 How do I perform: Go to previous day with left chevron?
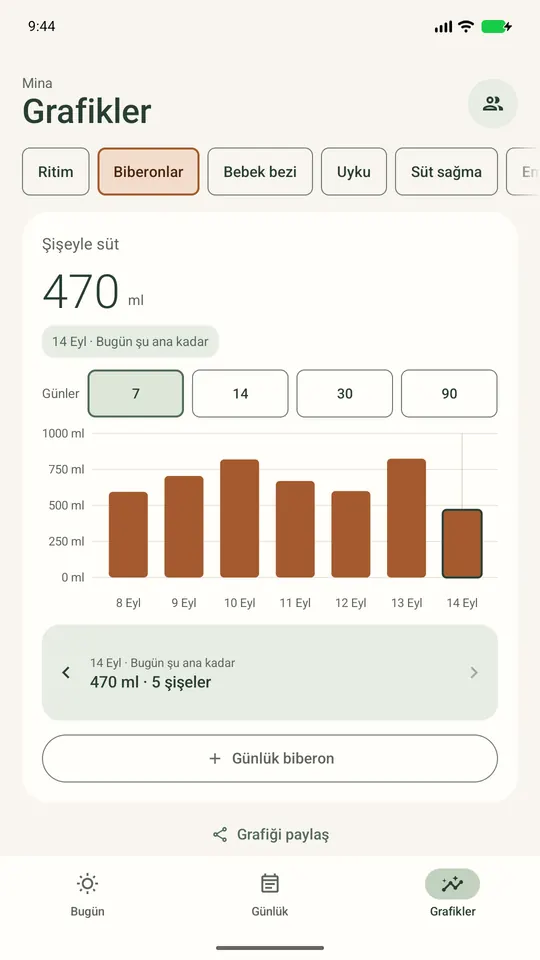(x=66, y=673)
